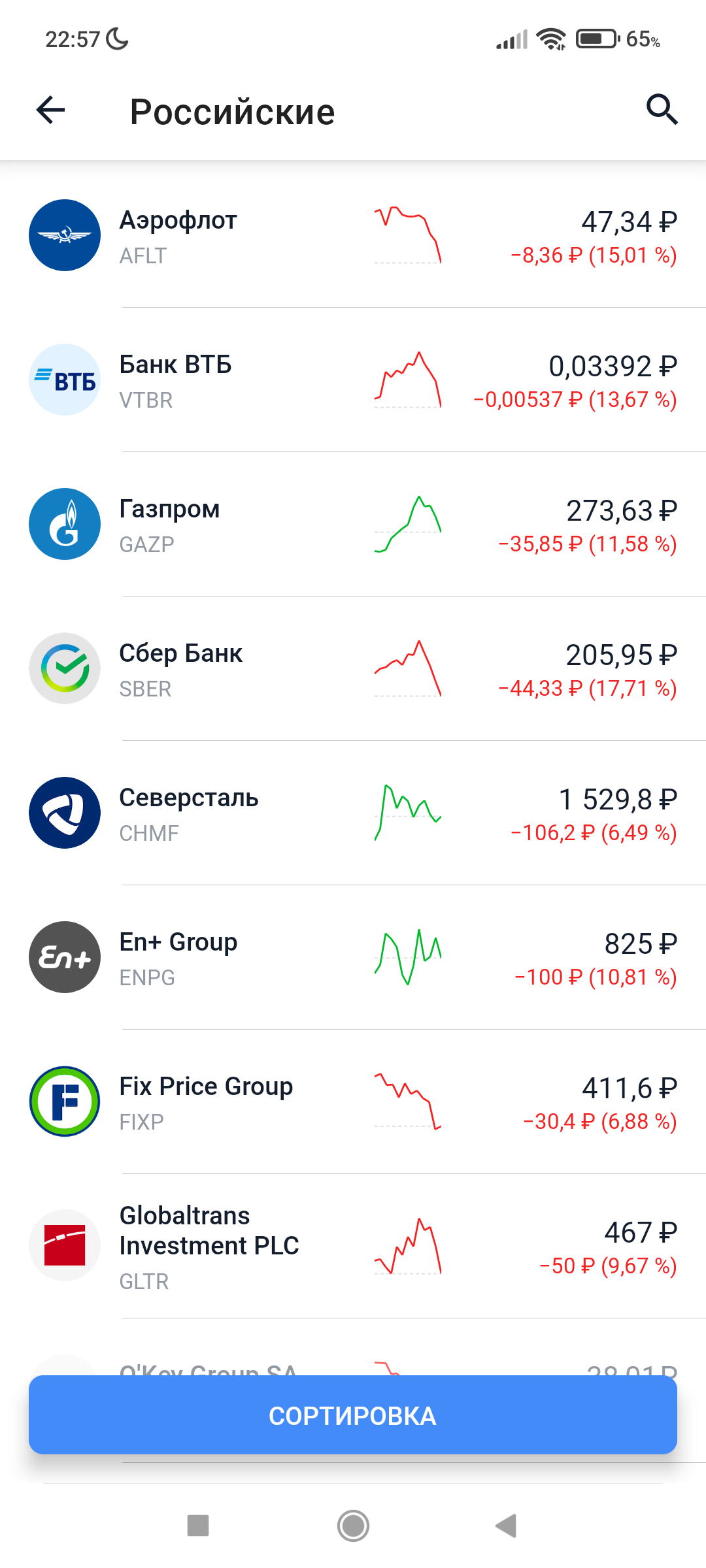Open En+ Group ENPG details
The width and height of the screenshot is (706, 1568).
353,958
